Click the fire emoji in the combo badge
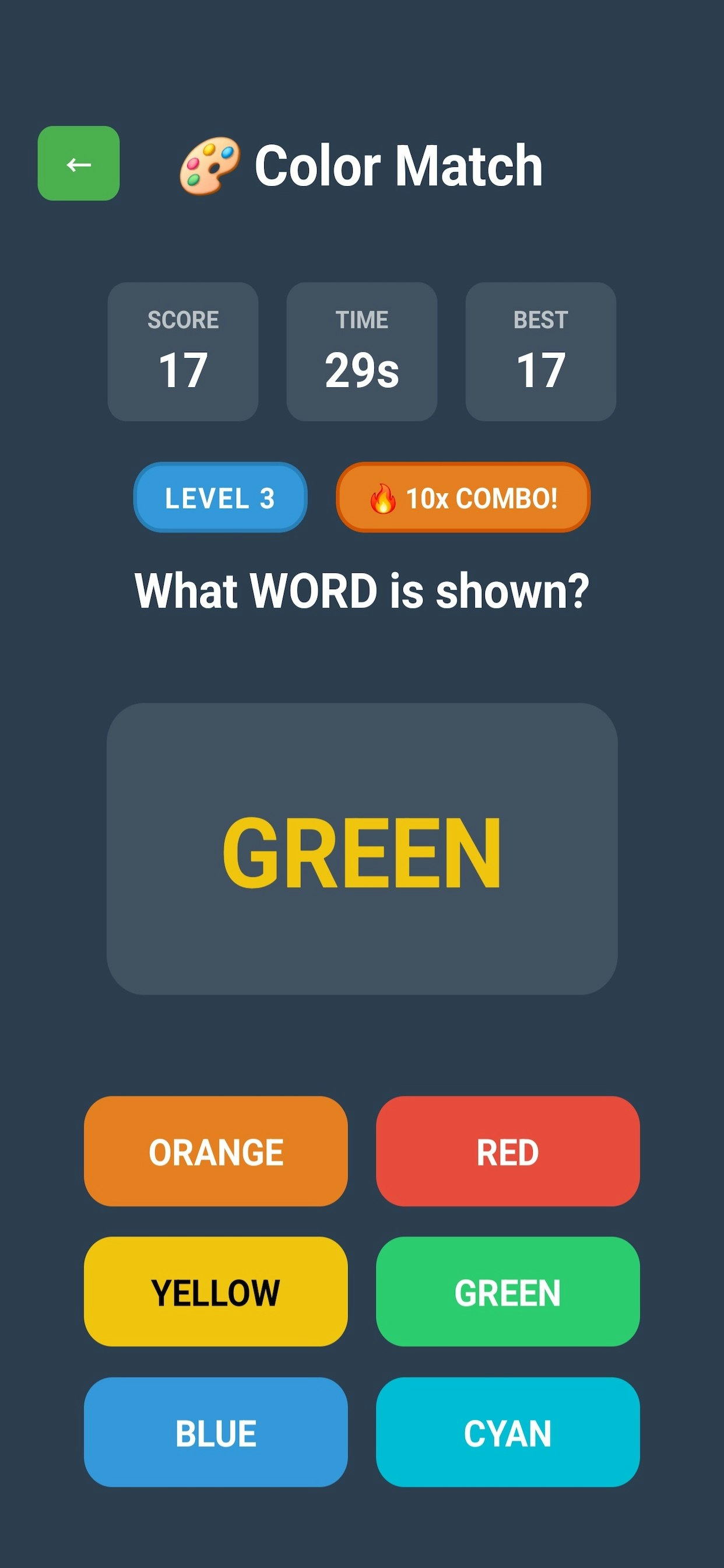This screenshot has width=724, height=1568. [x=384, y=498]
